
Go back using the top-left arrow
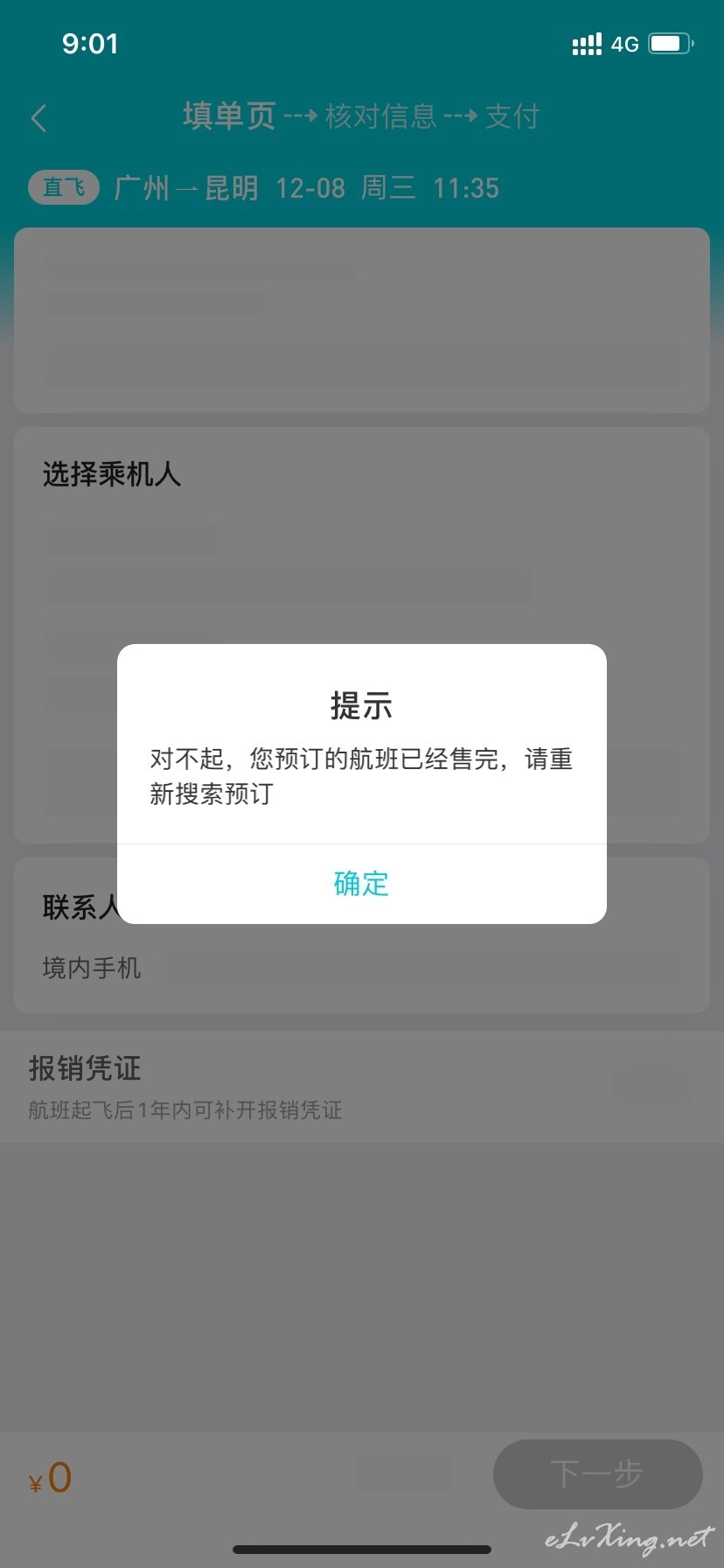38,118
